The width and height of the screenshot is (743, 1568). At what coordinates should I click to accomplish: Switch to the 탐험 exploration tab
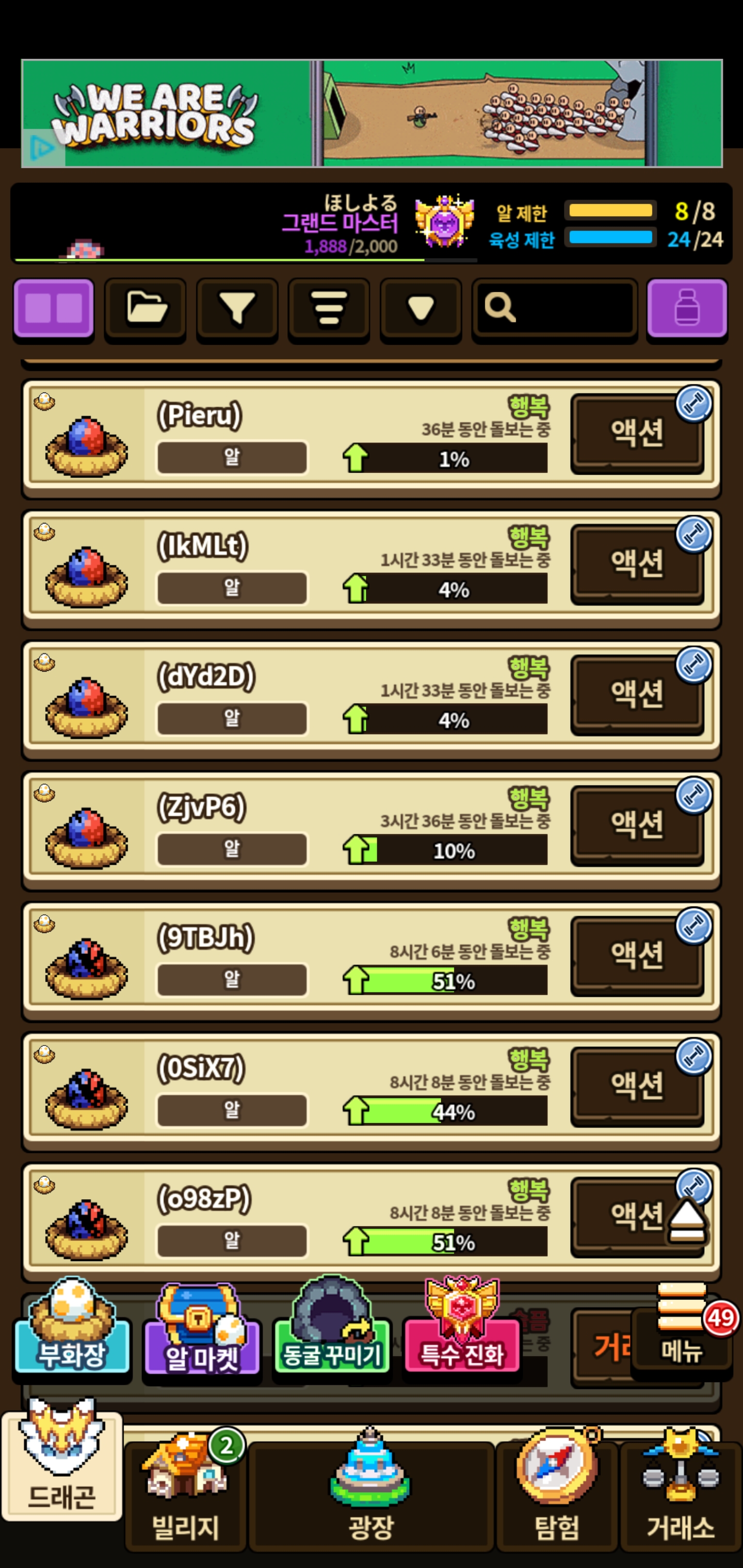click(x=557, y=1491)
